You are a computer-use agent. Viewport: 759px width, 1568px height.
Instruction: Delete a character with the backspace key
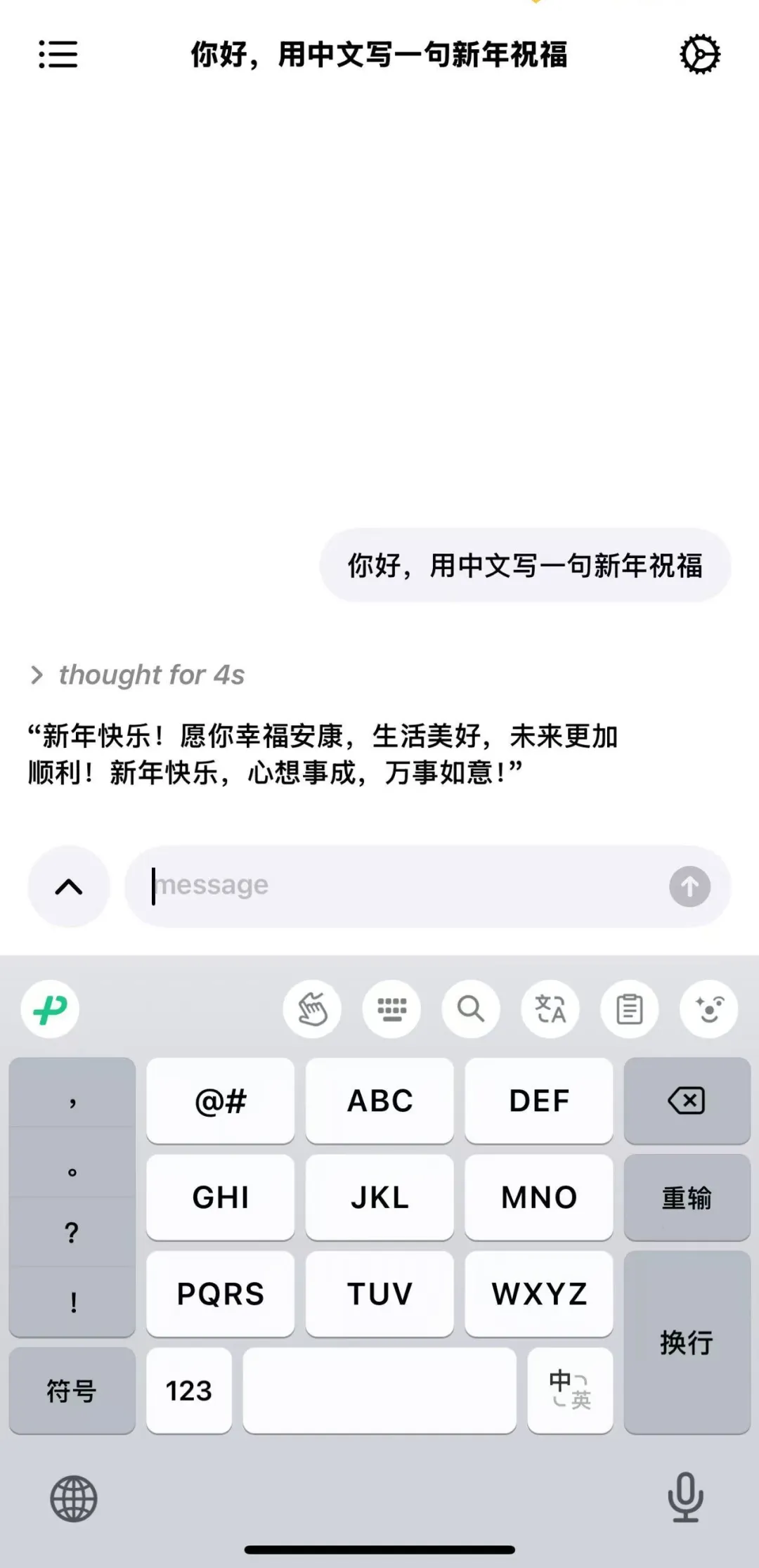coord(687,1101)
